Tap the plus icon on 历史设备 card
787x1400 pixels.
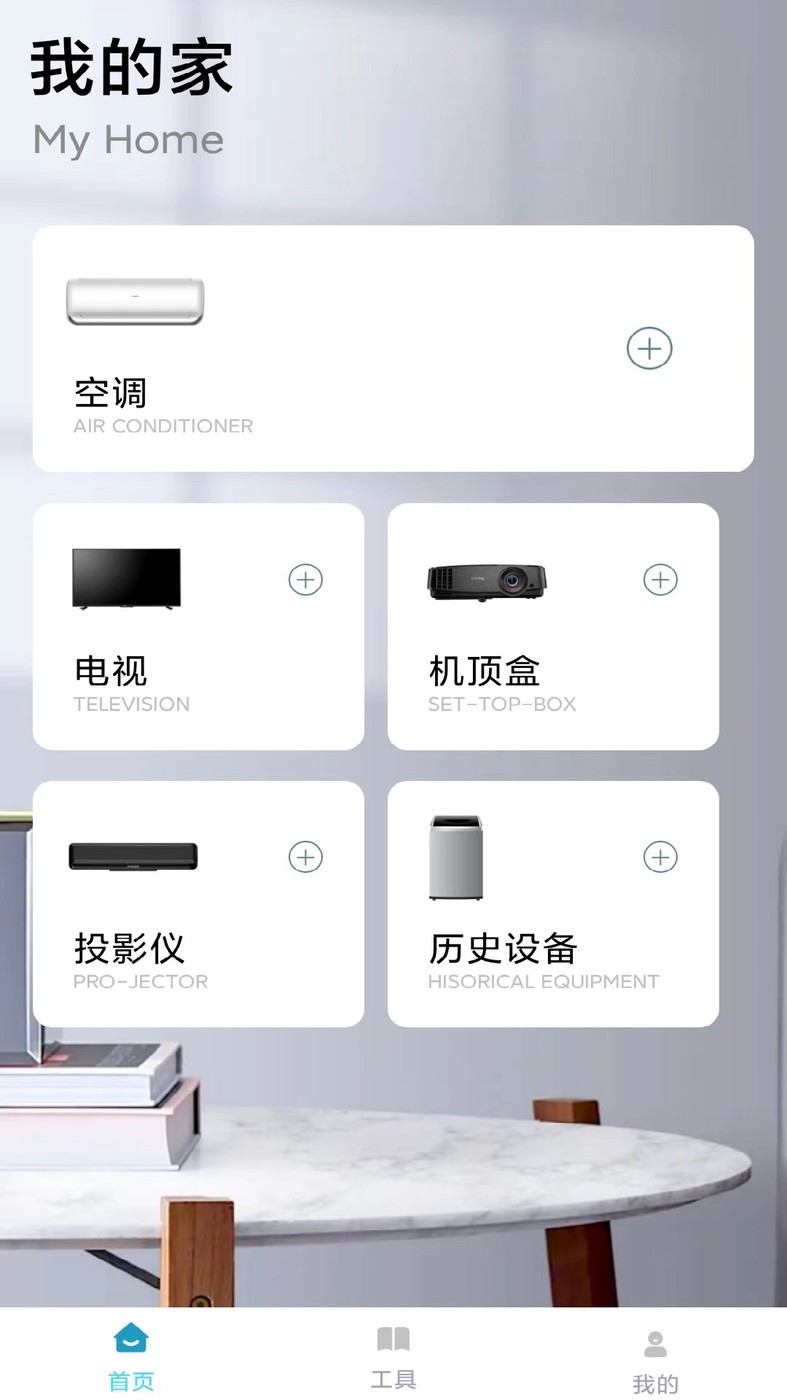pyautogui.click(x=660, y=857)
